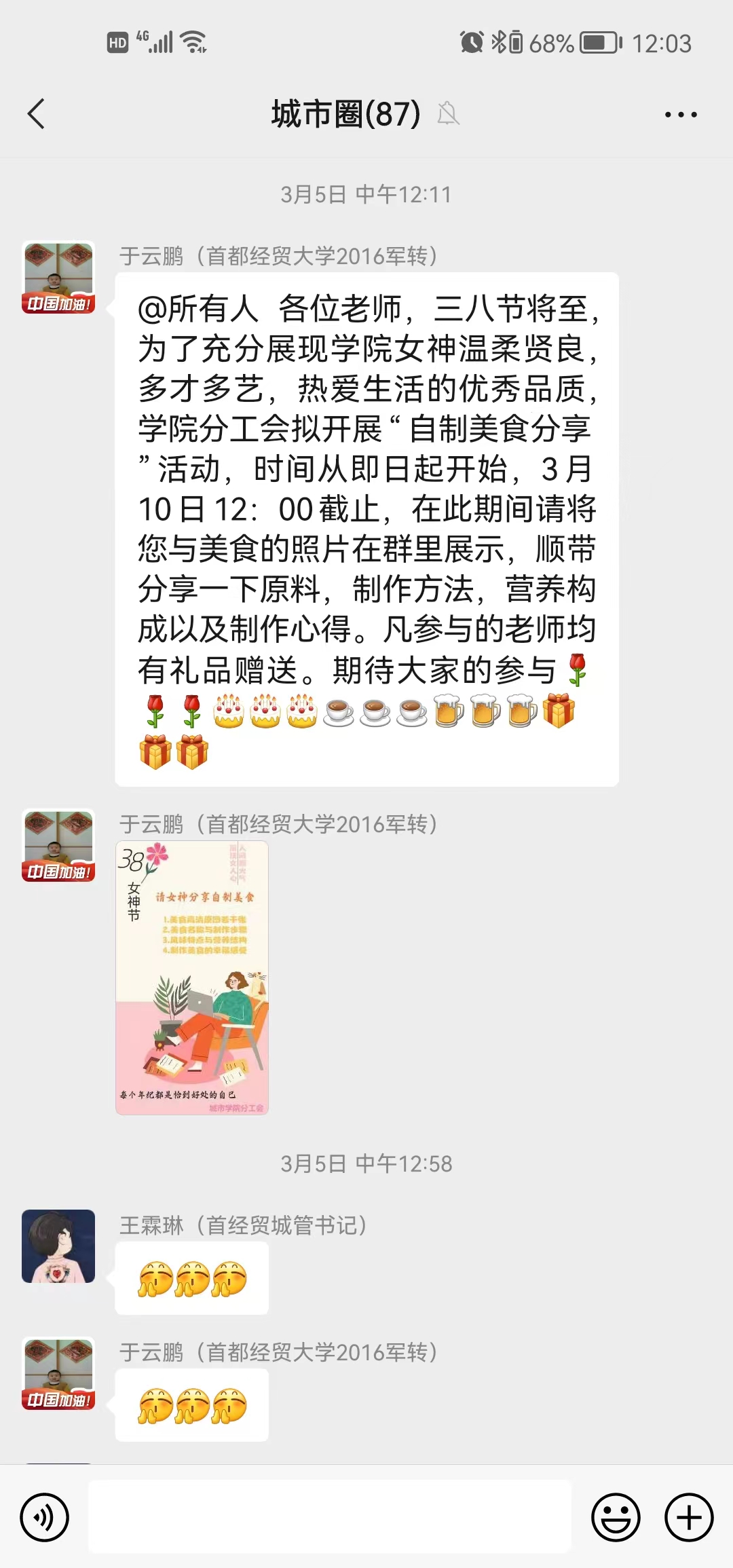Focus the message text field
The image size is (733, 1568).
330,1517
